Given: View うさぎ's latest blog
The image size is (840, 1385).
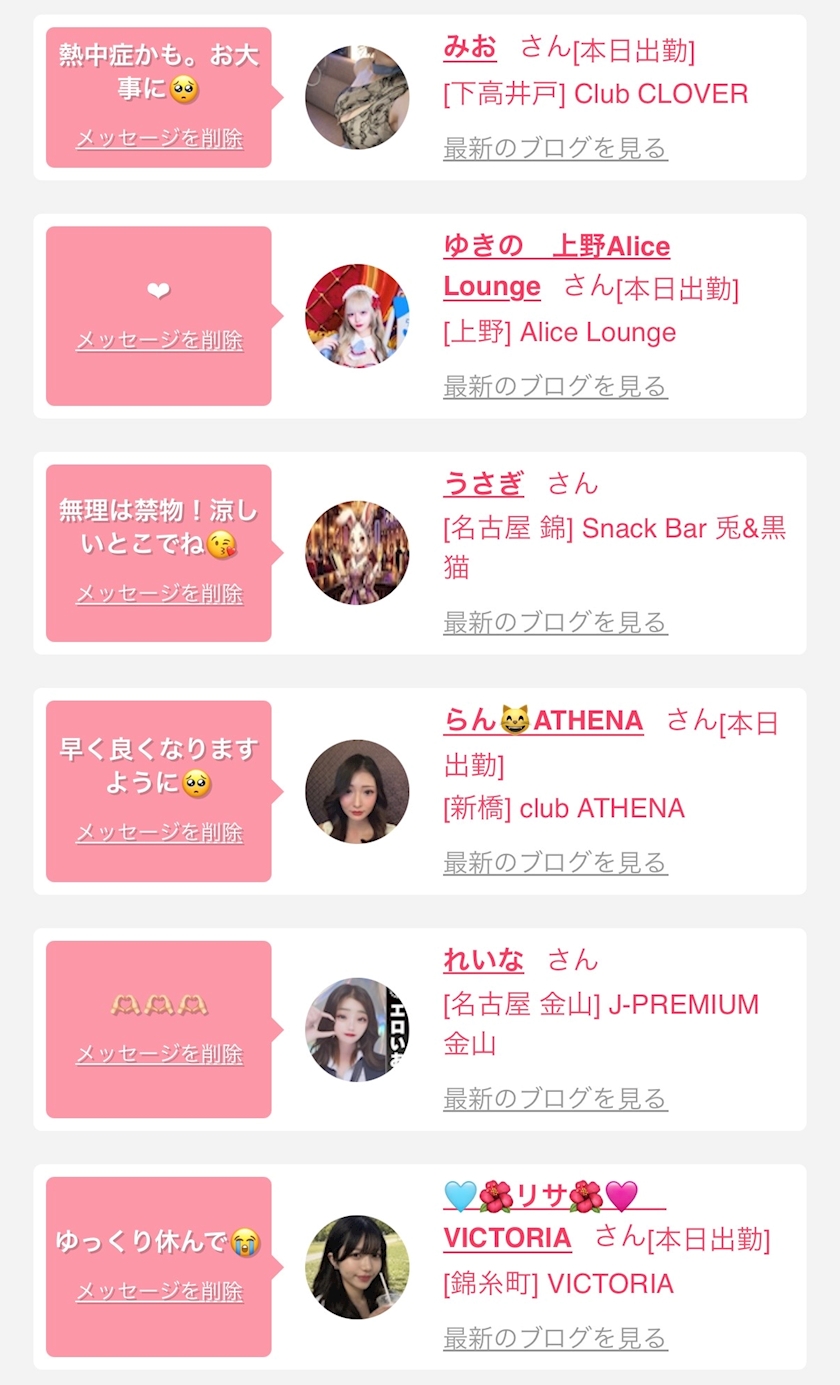Looking at the screenshot, I should pyautogui.click(x=555, y=622).
